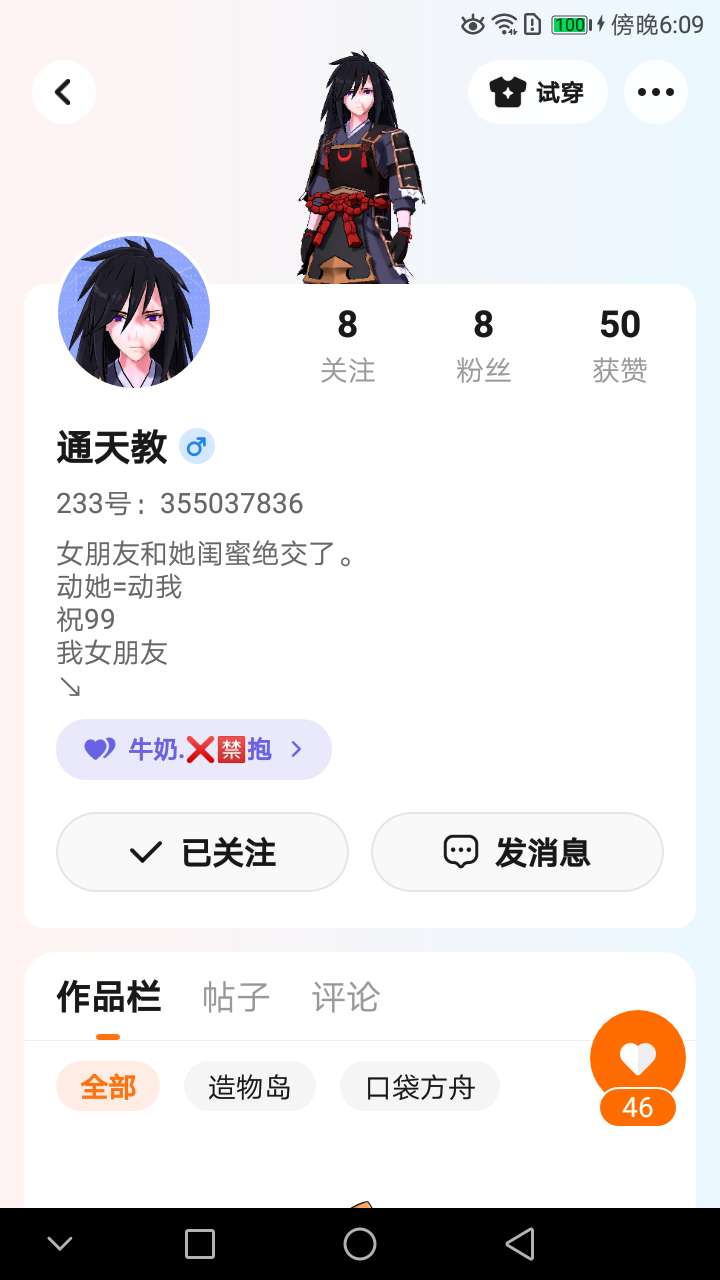Filter works by 口袋方舟
This screenshot has width=720, height=1280.
click(x=419, y=1086)
